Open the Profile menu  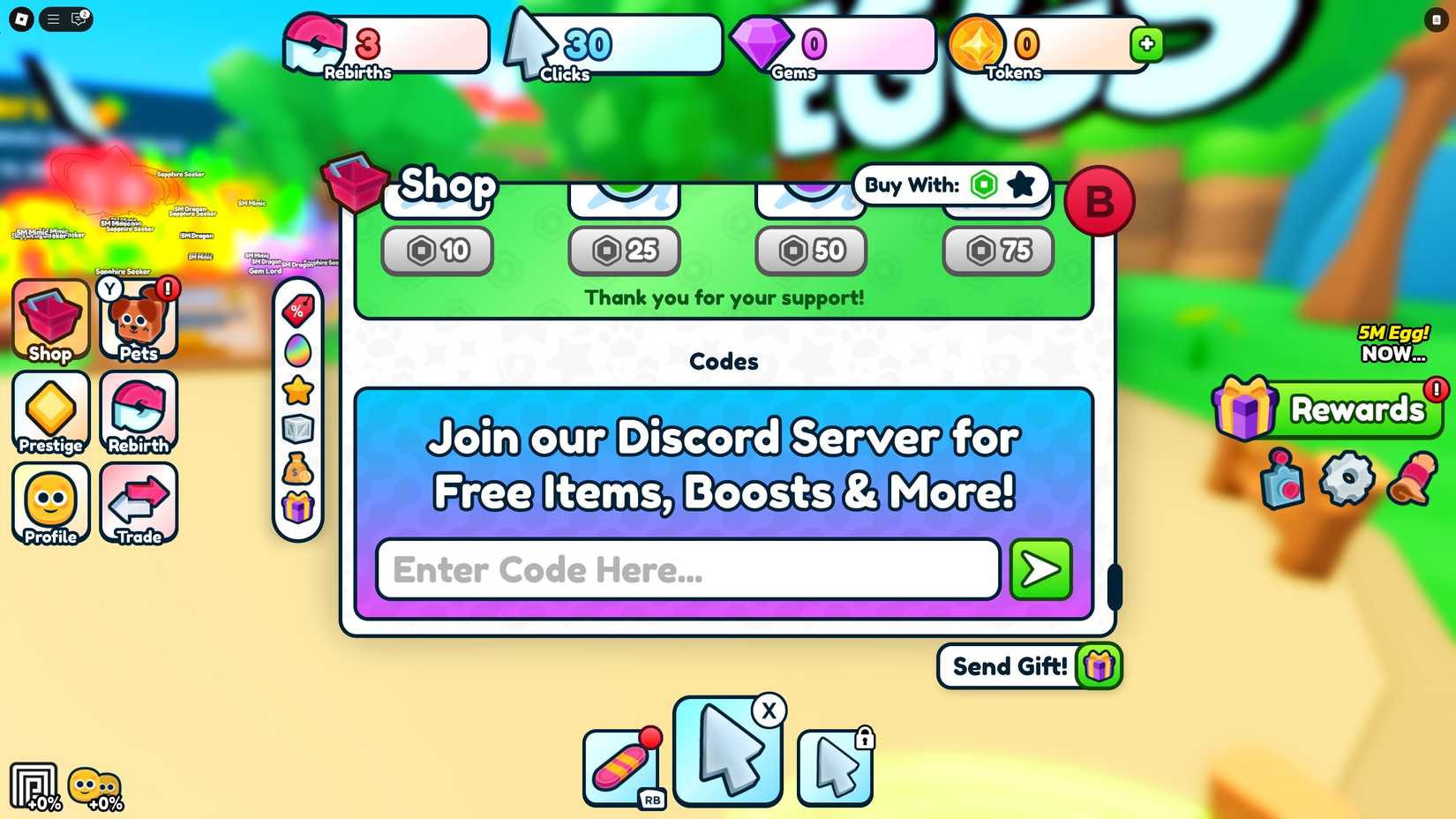(x=51, y=504)
